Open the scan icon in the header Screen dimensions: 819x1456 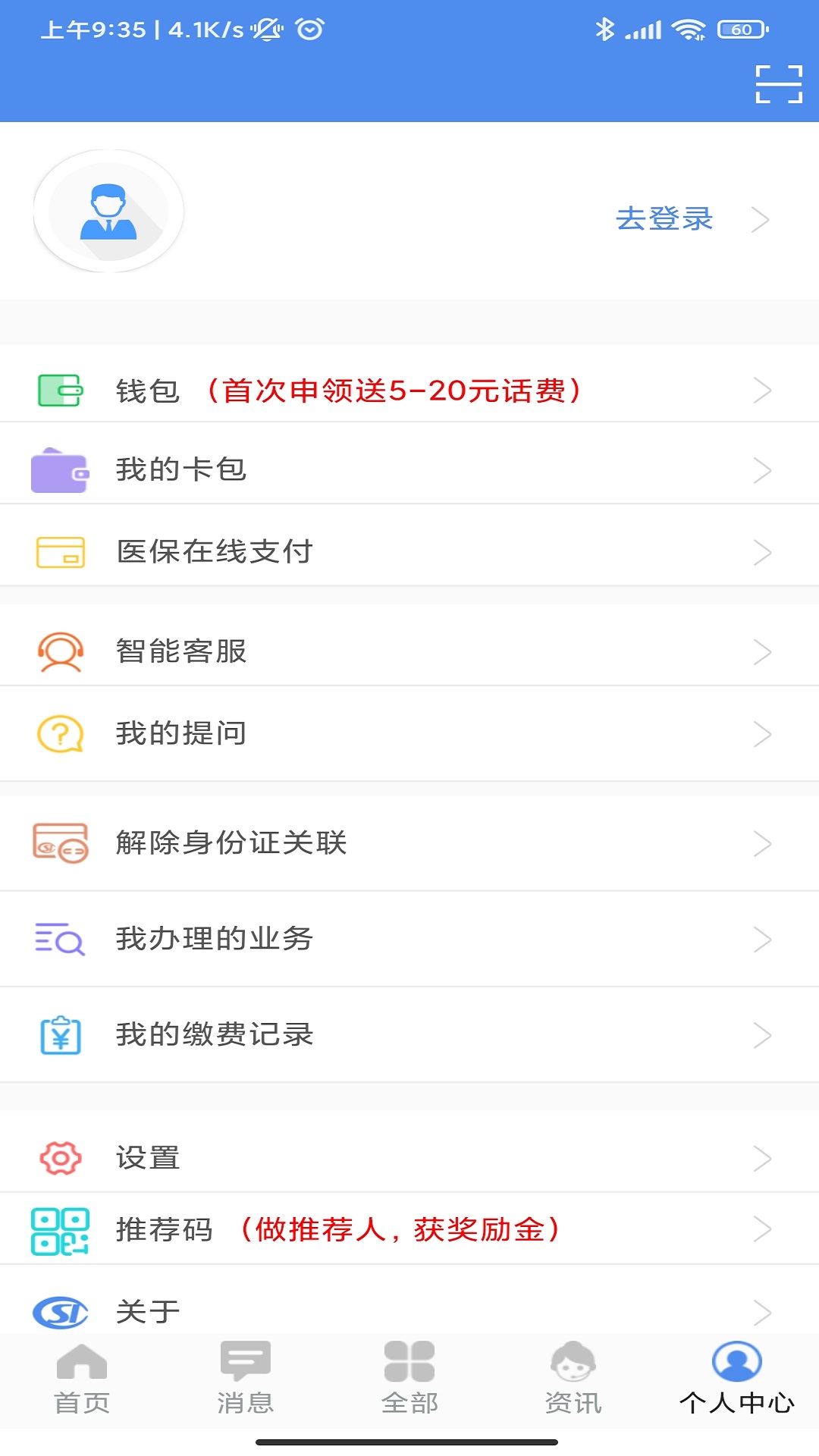(779, 83)
